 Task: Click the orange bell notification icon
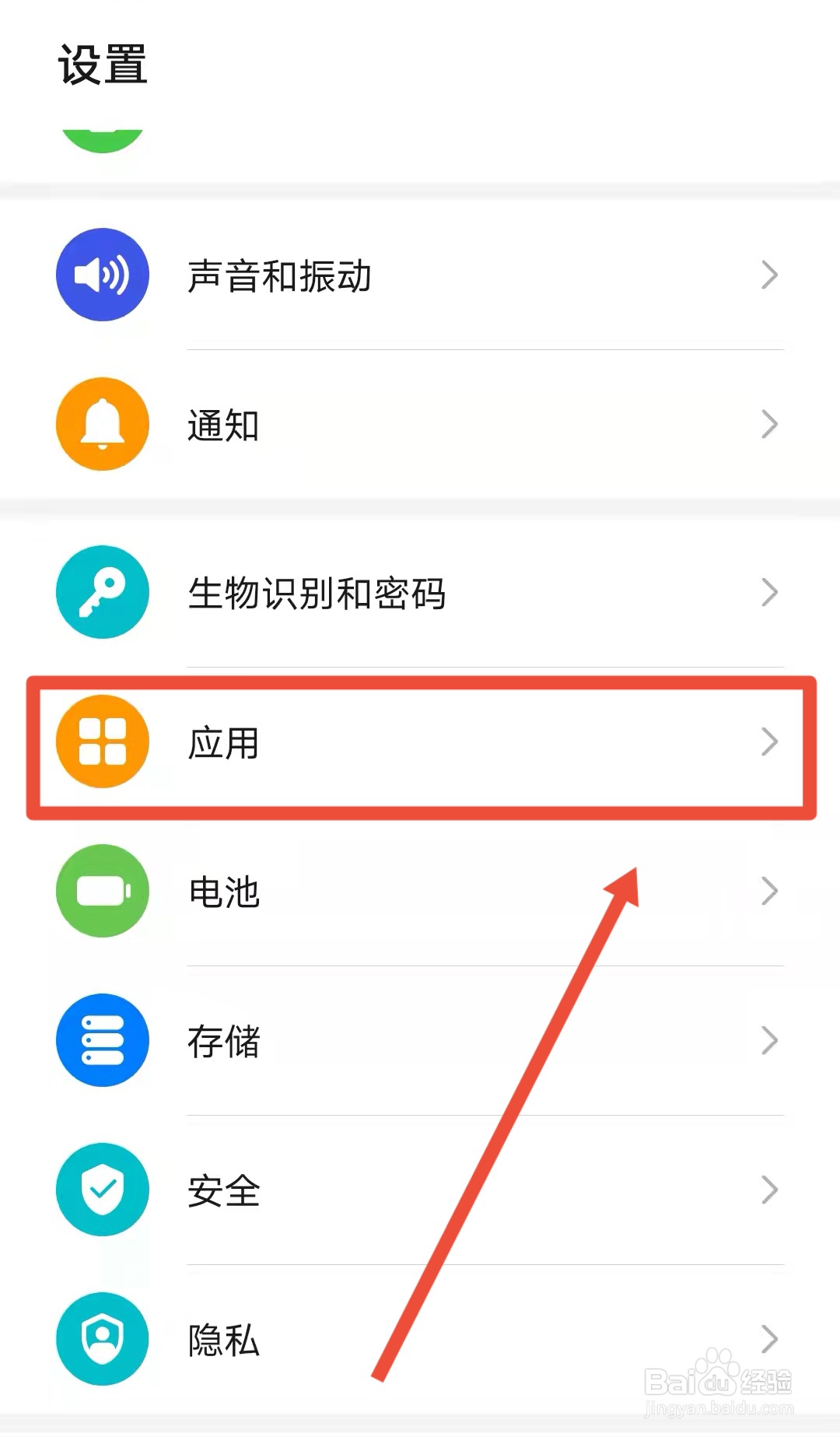pyautogui.click(x=102, y=425)
